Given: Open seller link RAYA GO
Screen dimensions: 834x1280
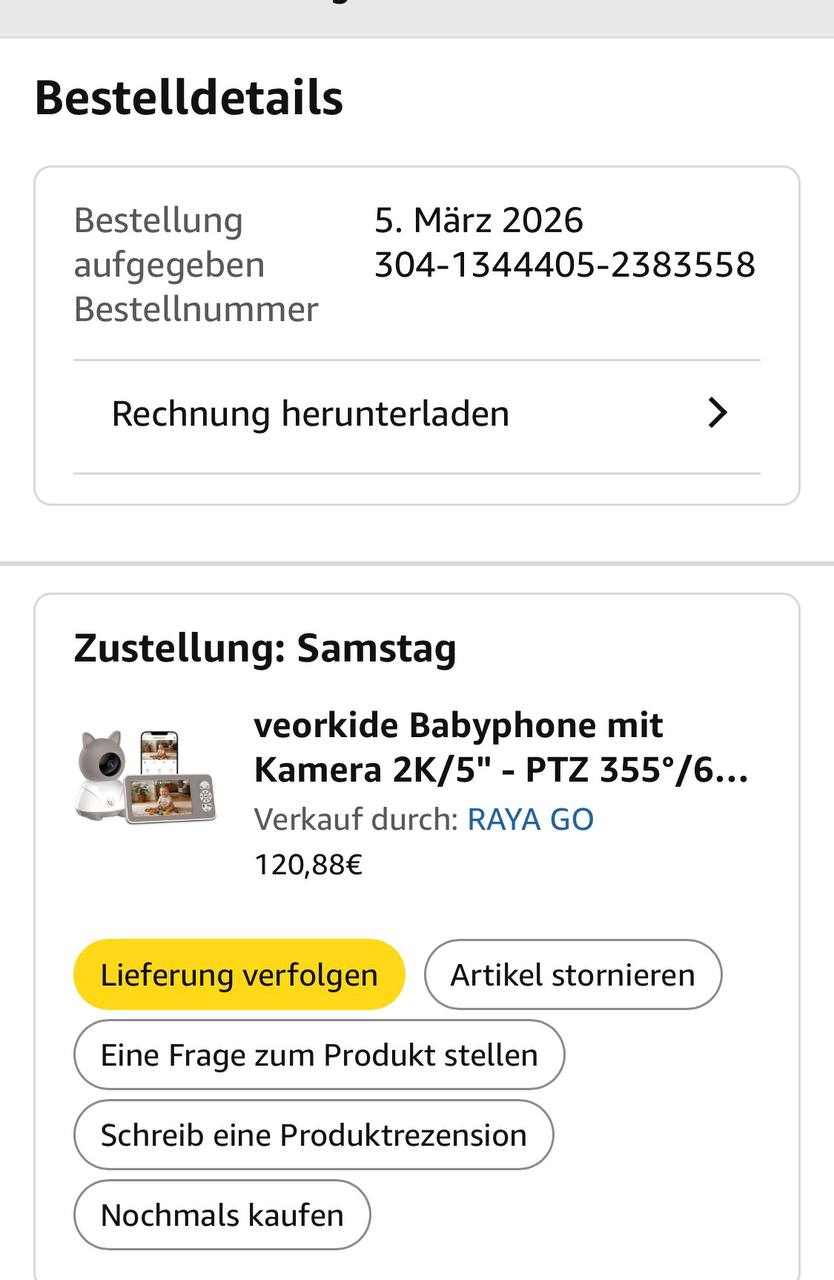Looking at the screenshot, I should 530,820.
